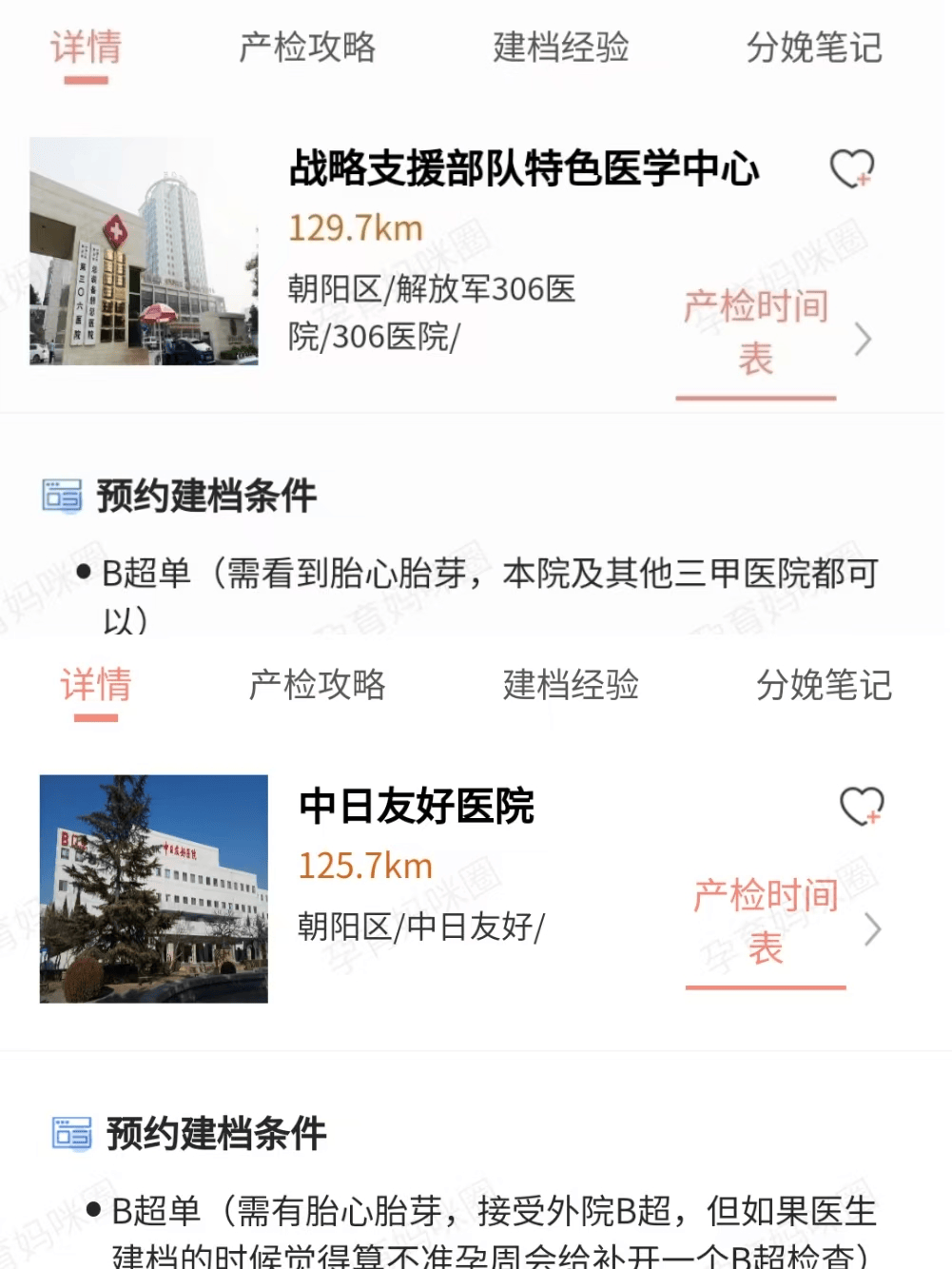952x1269 pixels.
Task: Click the distance label 129.7km
Action: (x=354, y=226)
